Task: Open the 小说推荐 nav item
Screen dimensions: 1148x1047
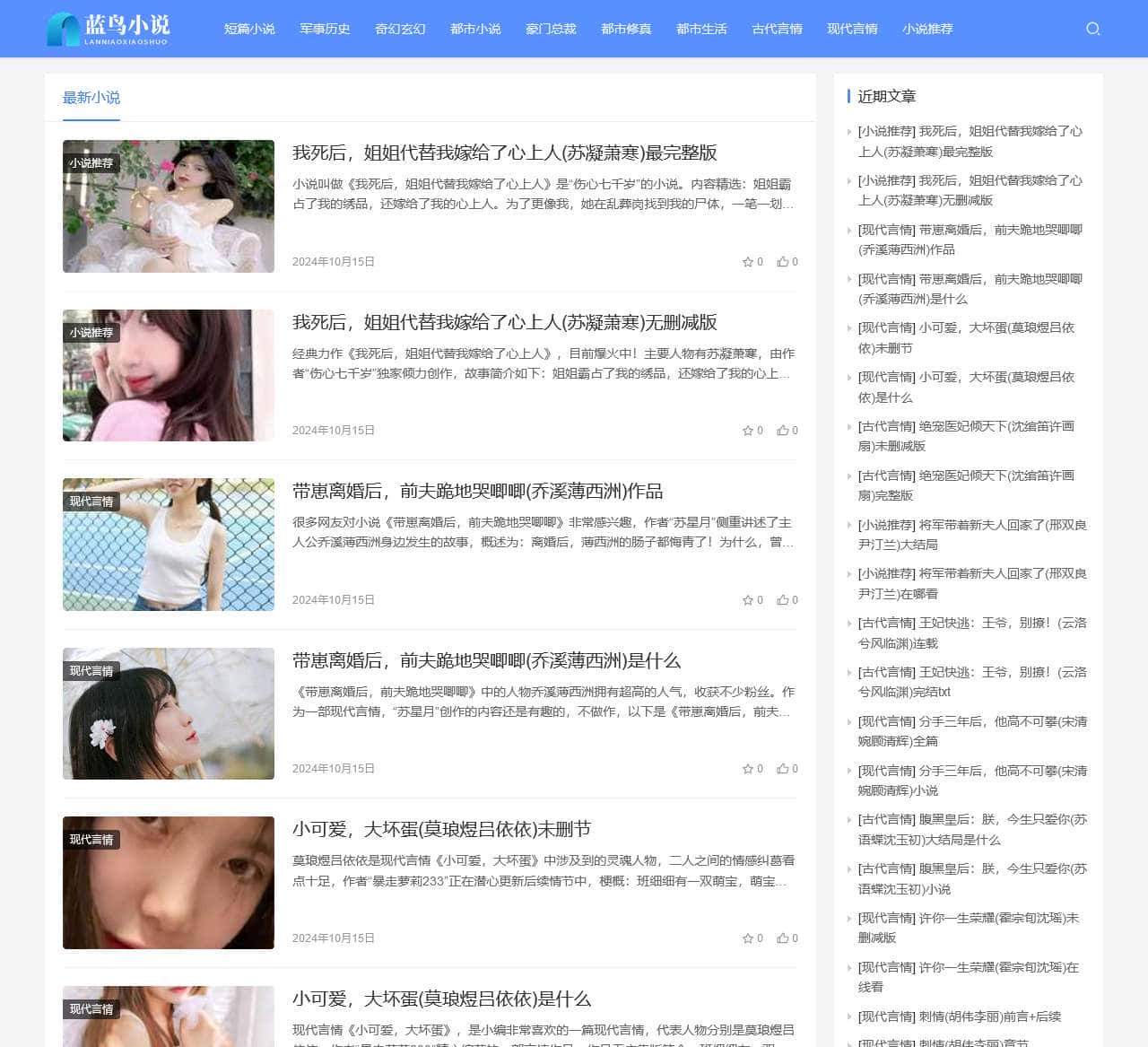Action: pos(927,29)
